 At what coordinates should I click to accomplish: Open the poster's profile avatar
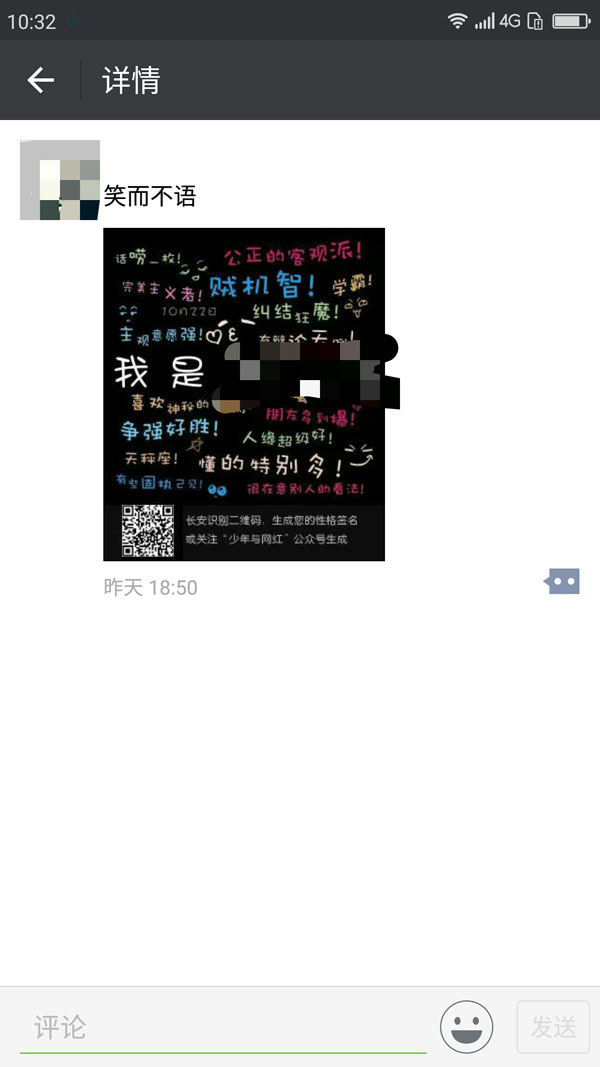60,180
